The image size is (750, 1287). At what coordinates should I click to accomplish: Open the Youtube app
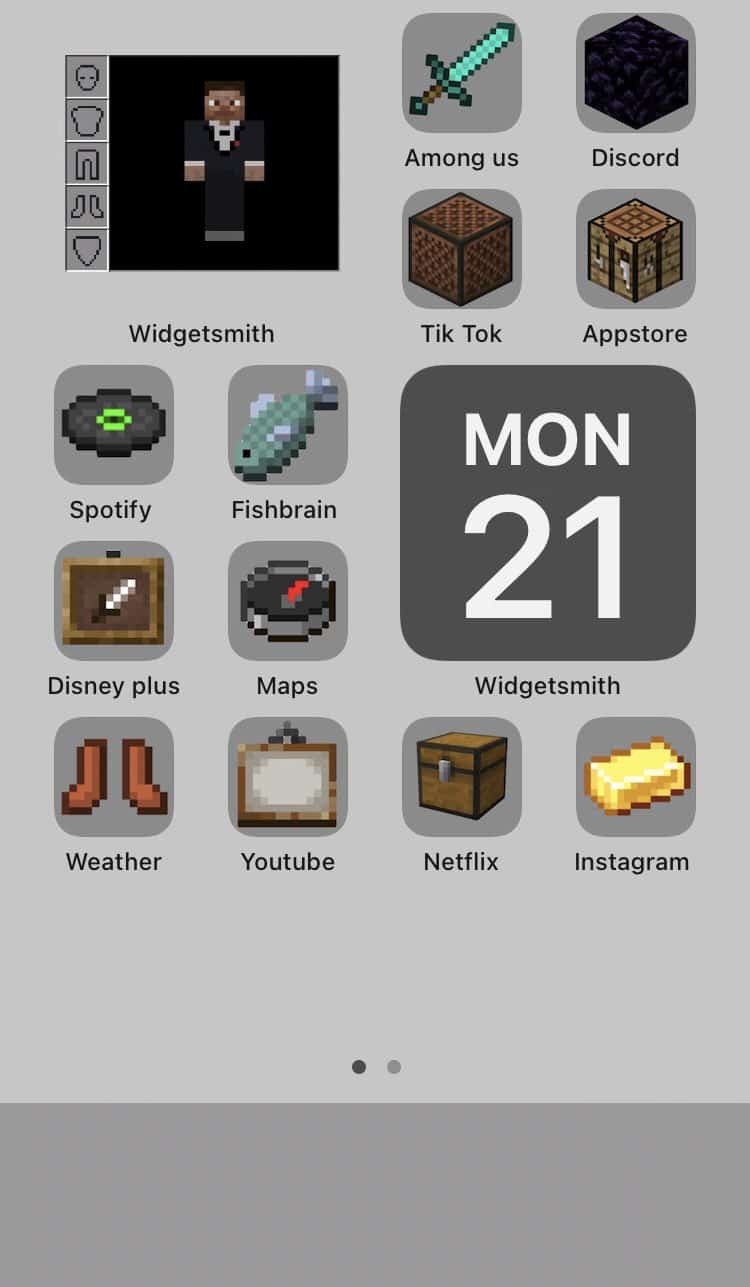pyautogui.click(x=287, y=777)
